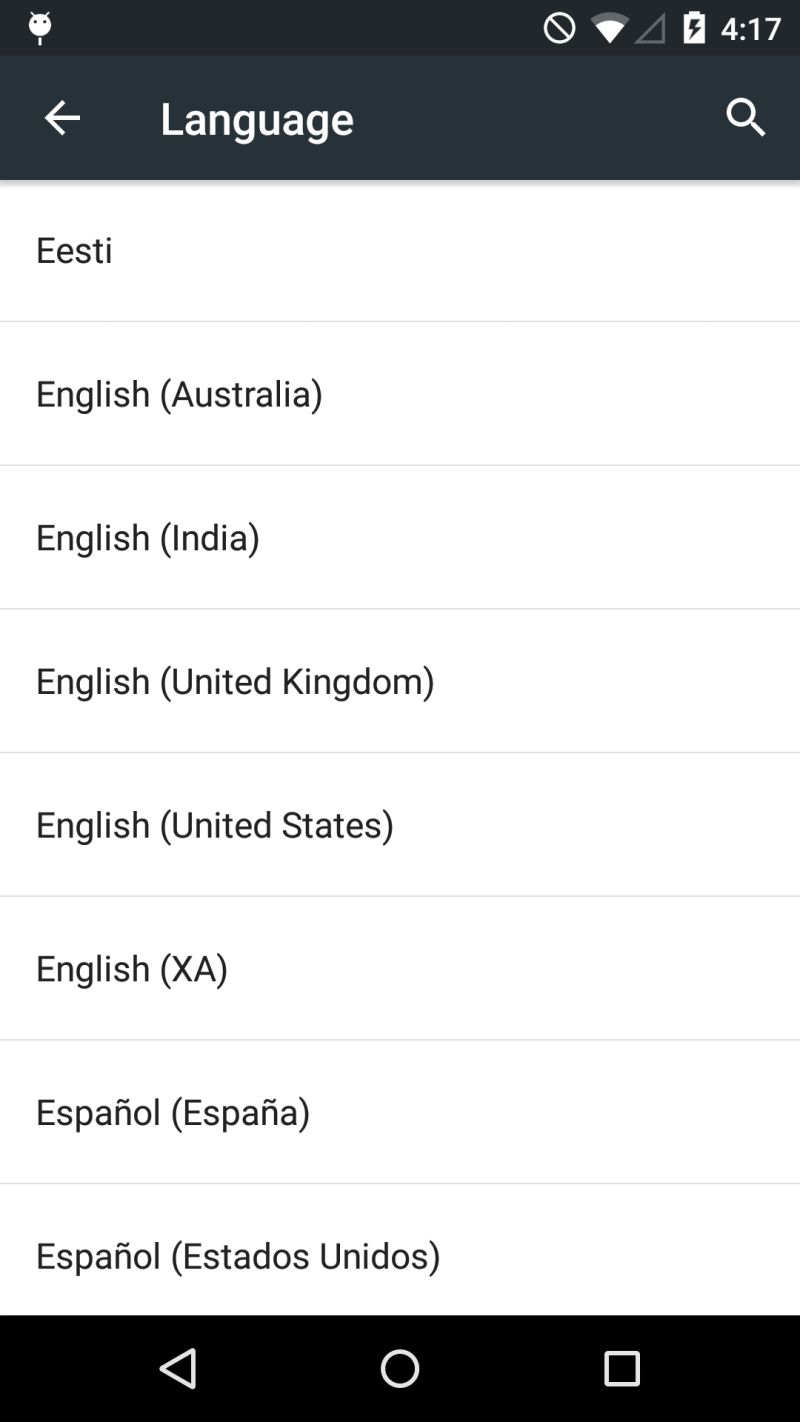Tap the back arrow in the Language toolbar
This screenshot has height=1422, width=800.
pyautogui.click(x=62, y=117)
